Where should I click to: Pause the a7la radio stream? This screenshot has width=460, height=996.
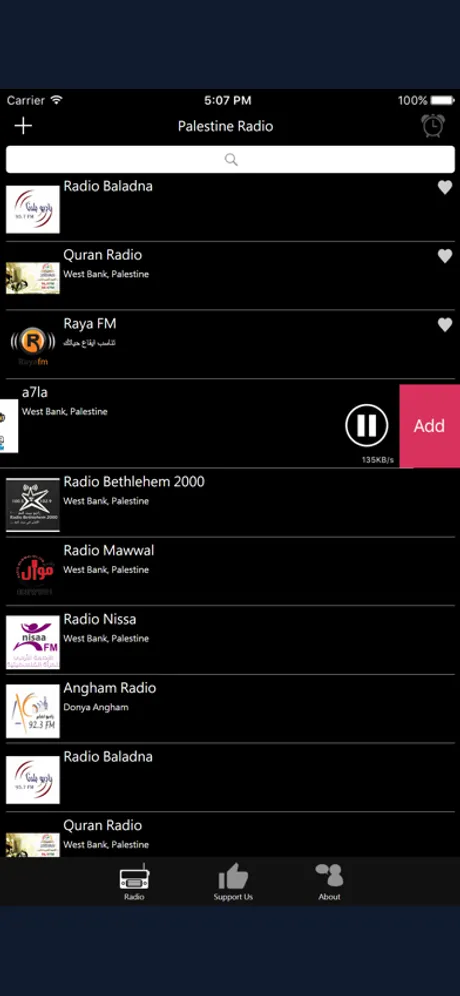[x=367, y=425]
